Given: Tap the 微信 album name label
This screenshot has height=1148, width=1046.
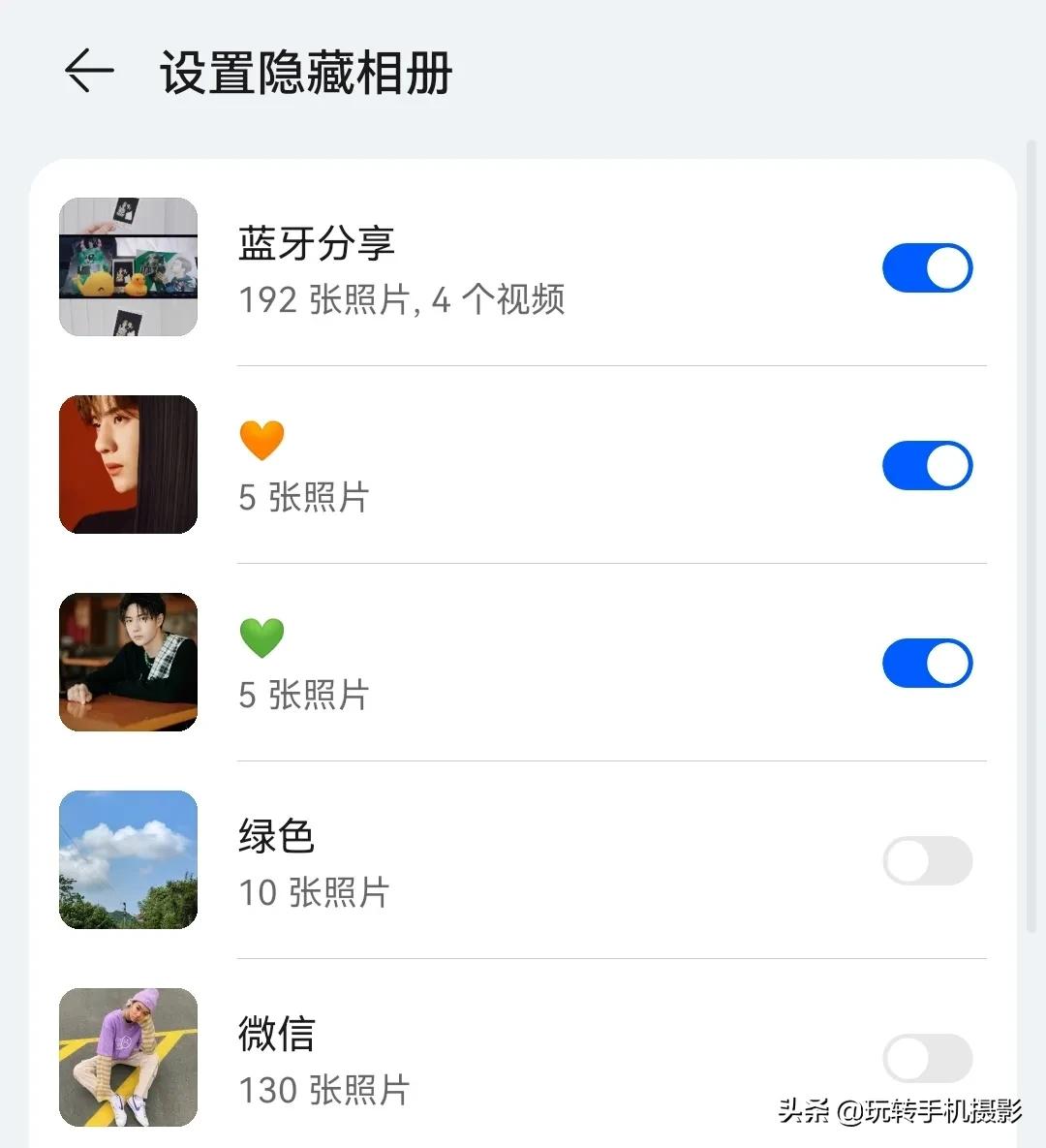Looking at the screenshot, I should tap(275, 1035).
